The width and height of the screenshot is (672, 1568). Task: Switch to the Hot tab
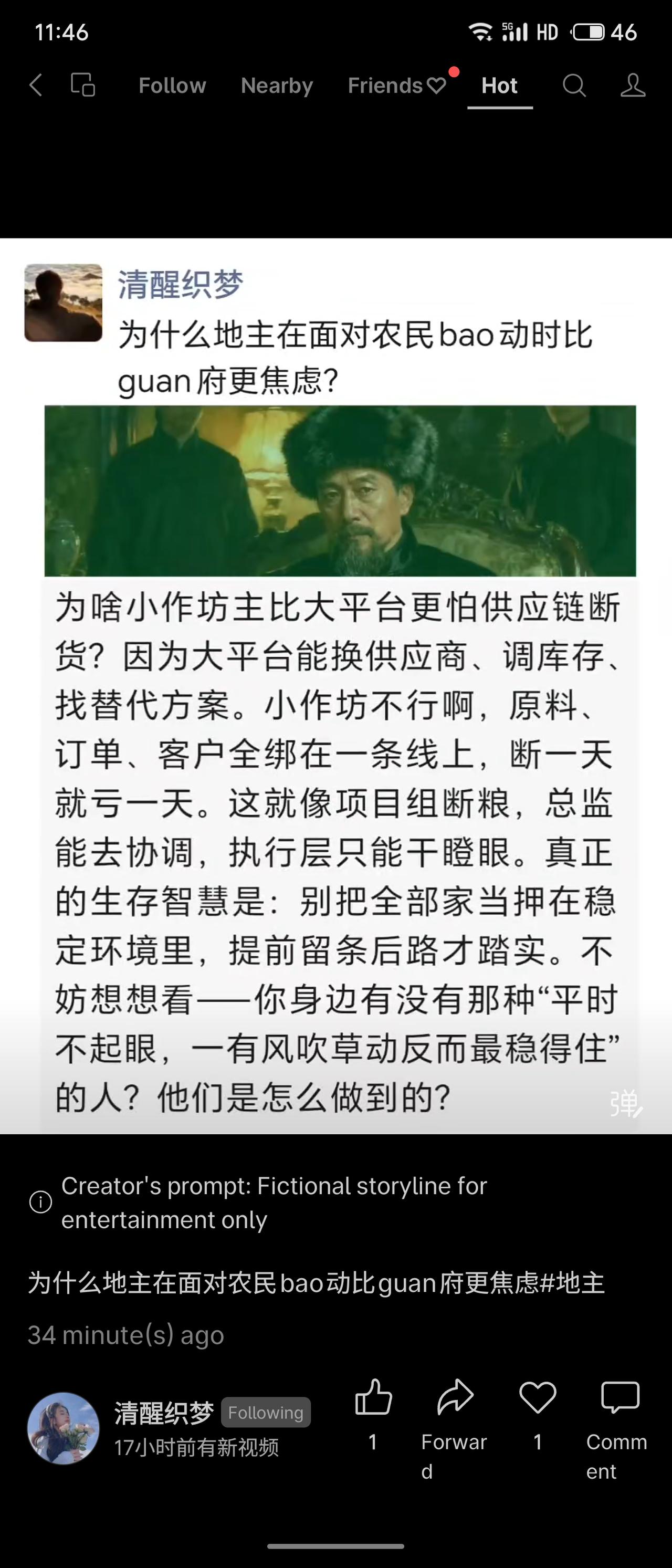500,85
